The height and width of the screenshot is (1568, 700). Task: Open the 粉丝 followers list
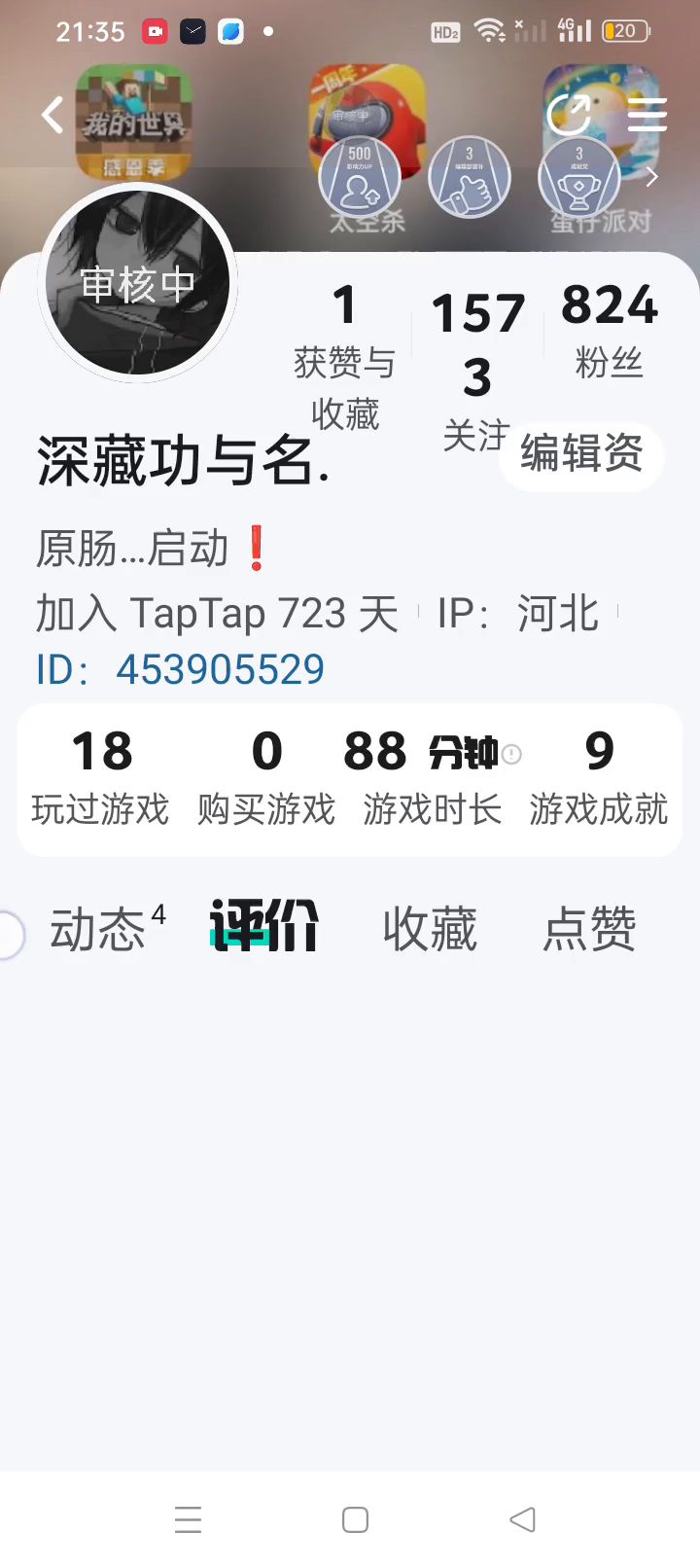point(610,331)
